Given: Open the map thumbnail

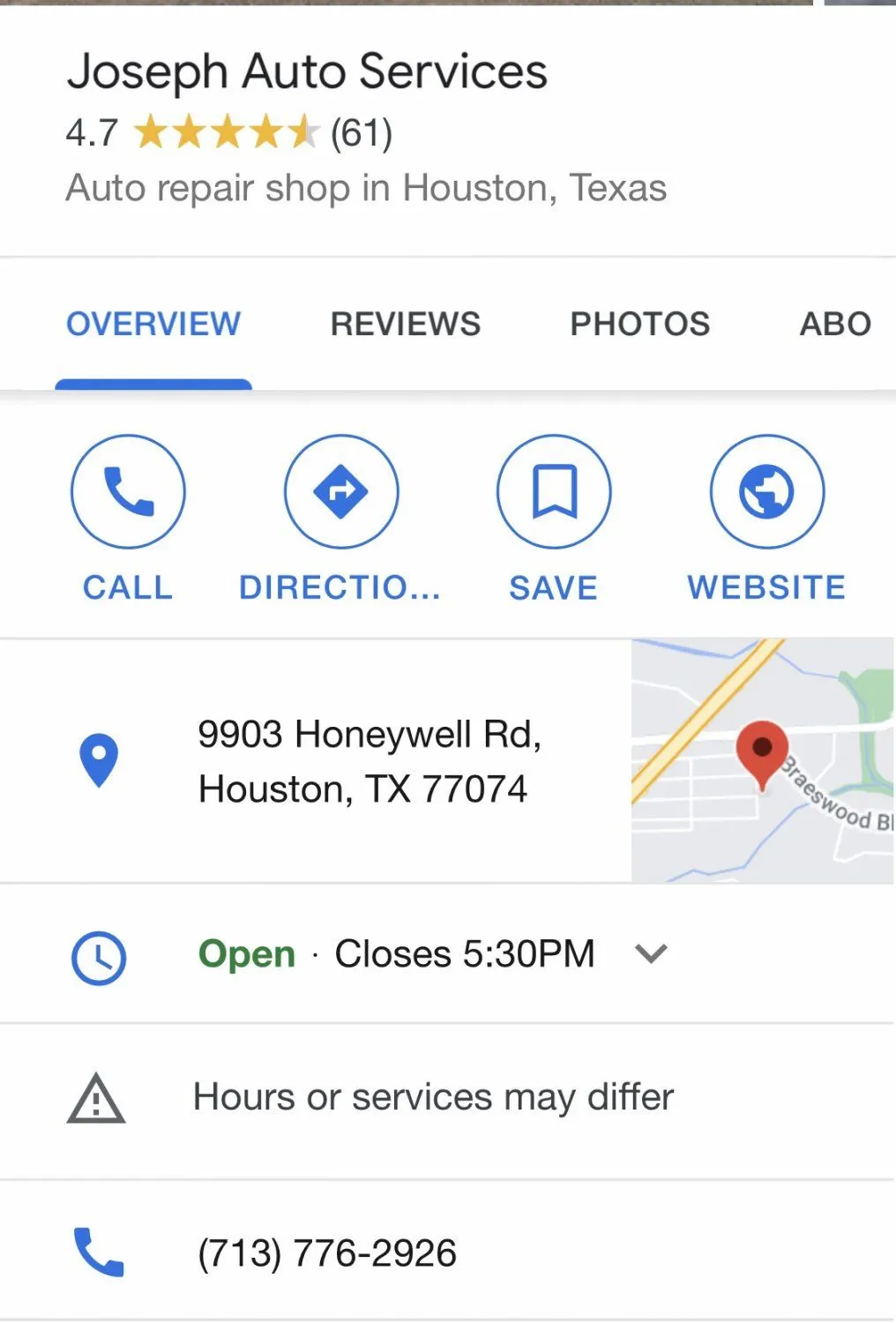Looking at the screenshot, I should [x=762, y=760].
